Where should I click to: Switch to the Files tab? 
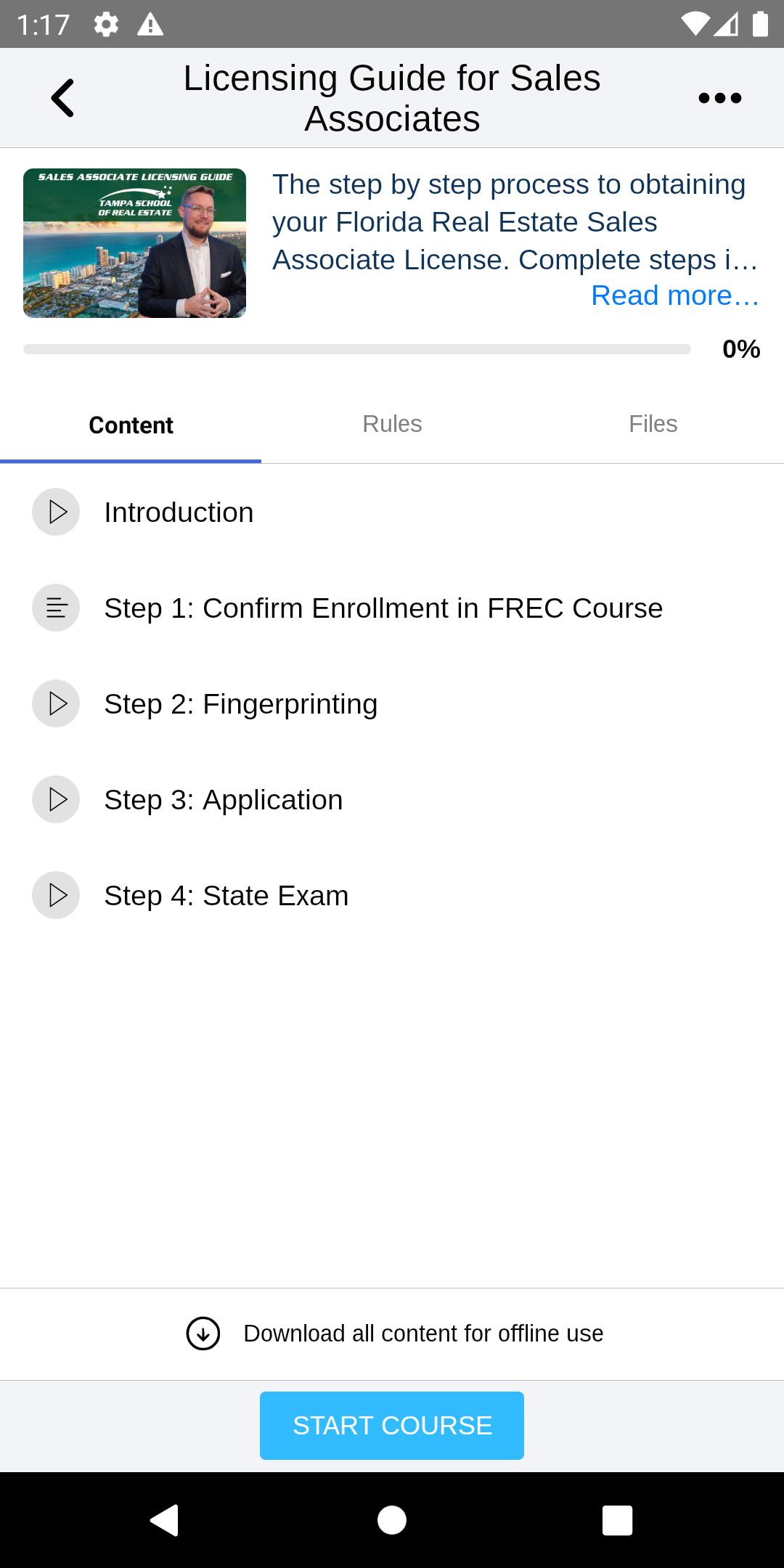653,424
